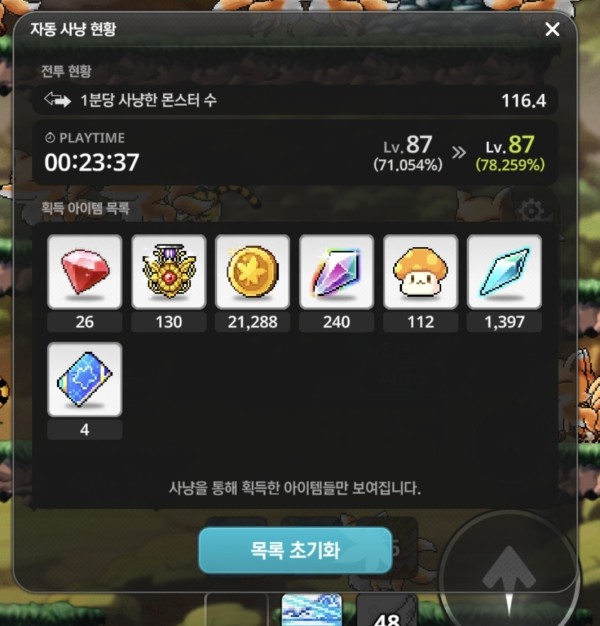Viewport: 600px width, 626px height.
Task: Tap the red gem item with 26
Action: coord(85,271)
